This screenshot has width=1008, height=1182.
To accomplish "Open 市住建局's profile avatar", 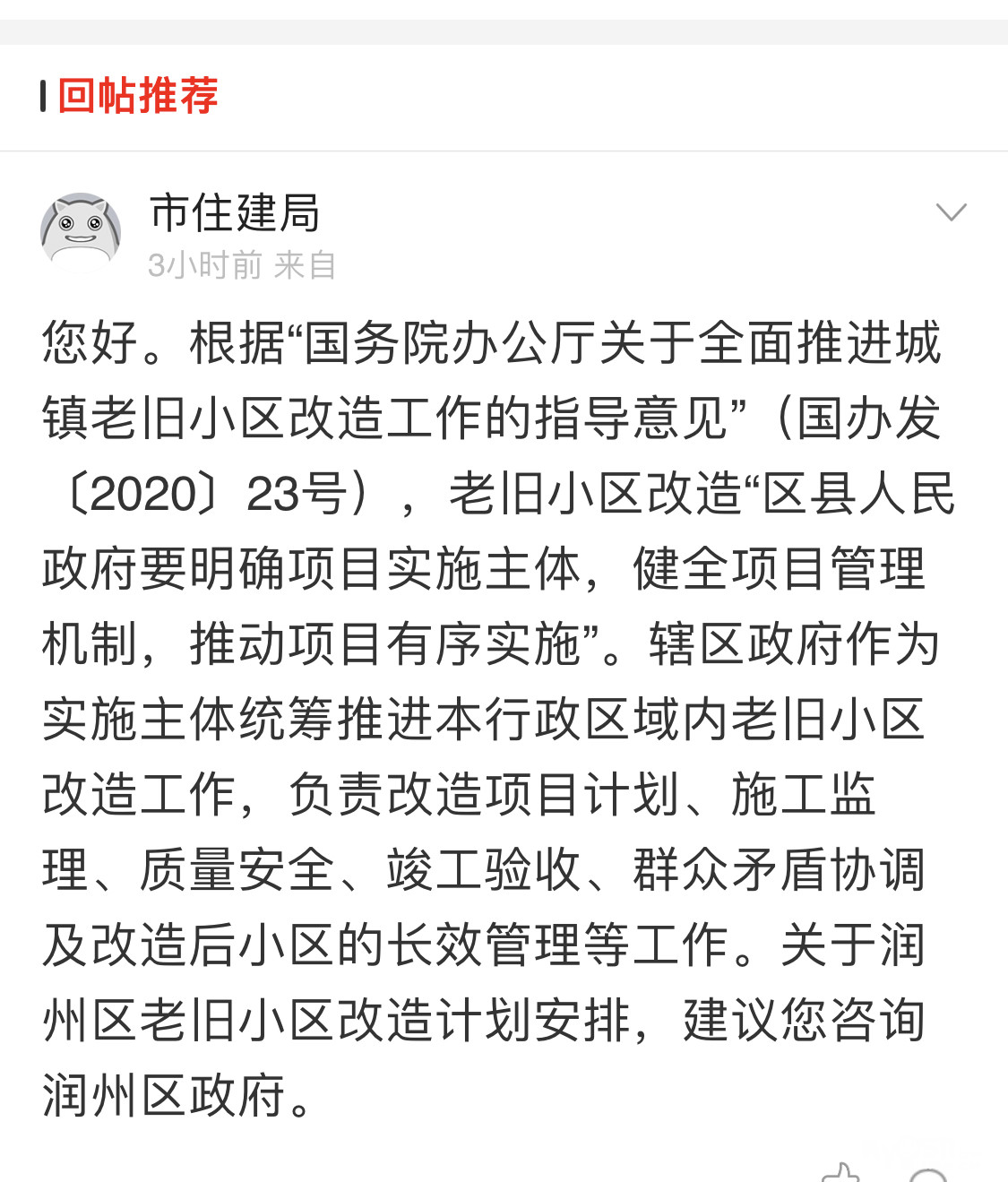I will [x=81, y=230].
